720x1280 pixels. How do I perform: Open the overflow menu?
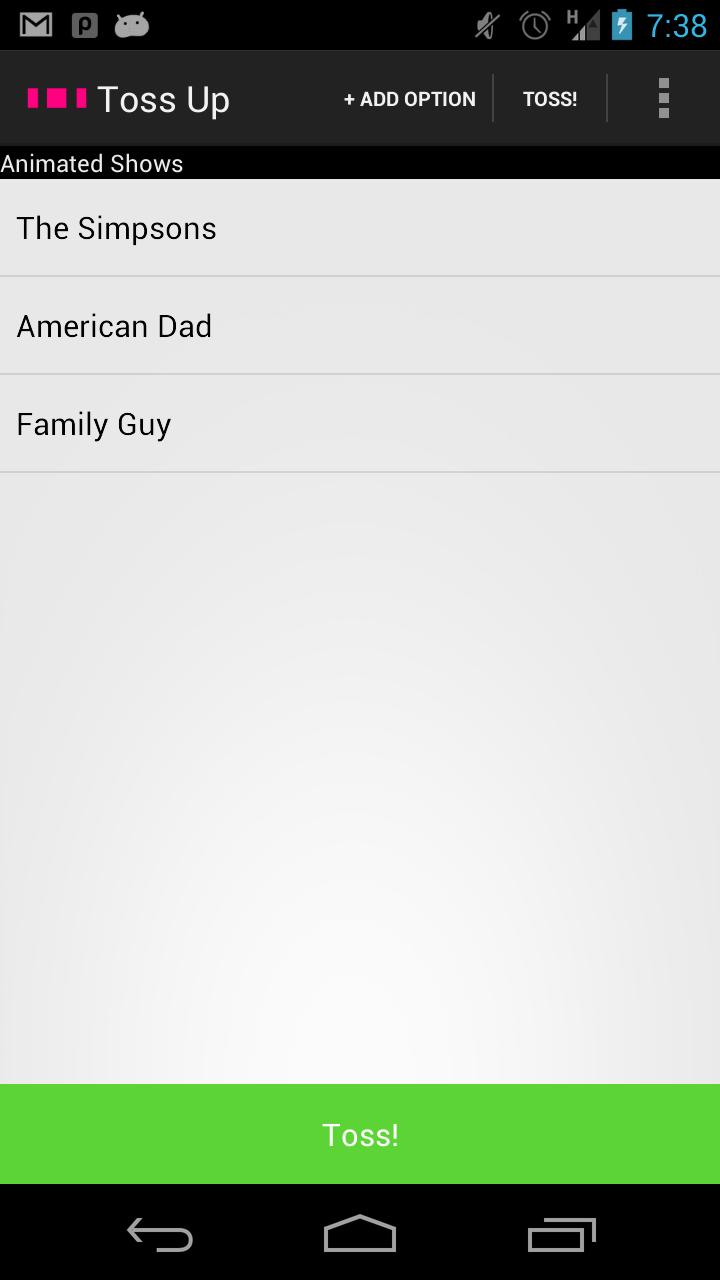pos(663,98)
